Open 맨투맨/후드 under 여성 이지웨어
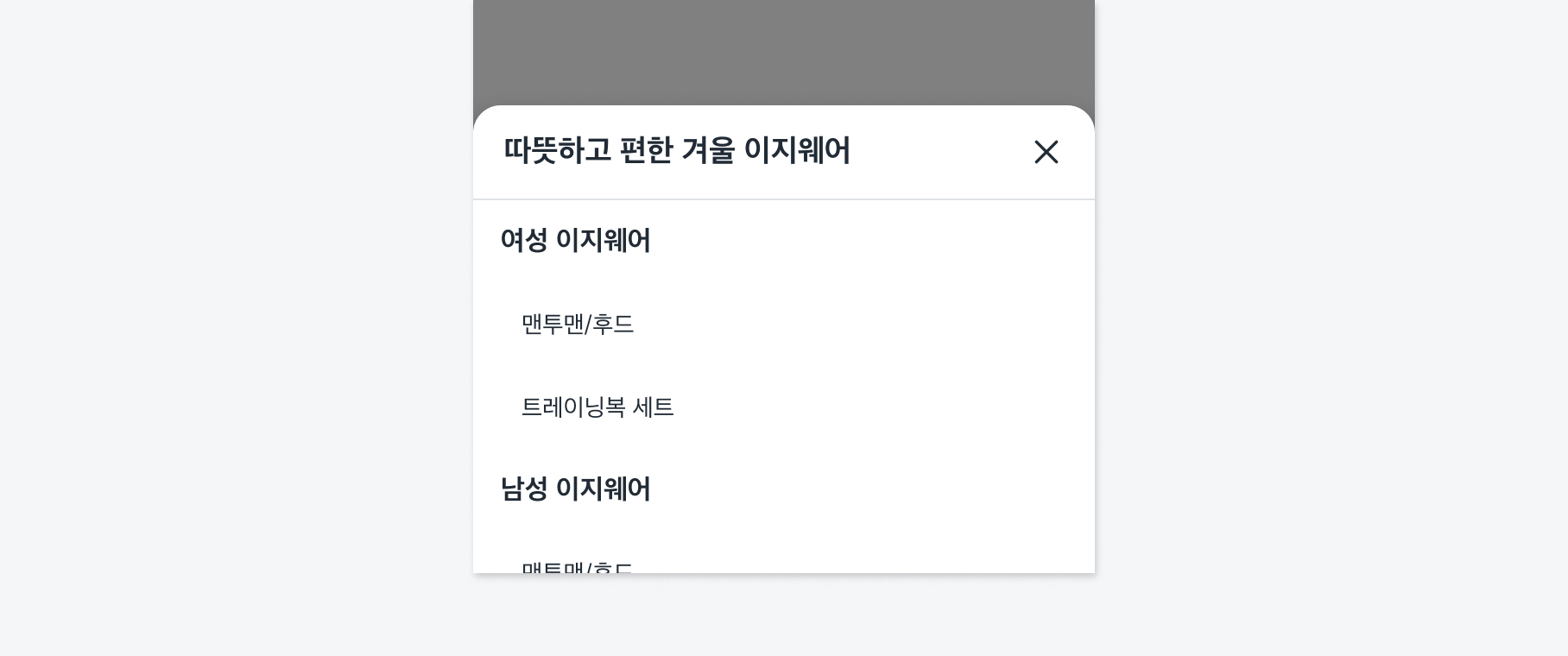The width and height of the screenshot is (1568, 656). point(578,325)
